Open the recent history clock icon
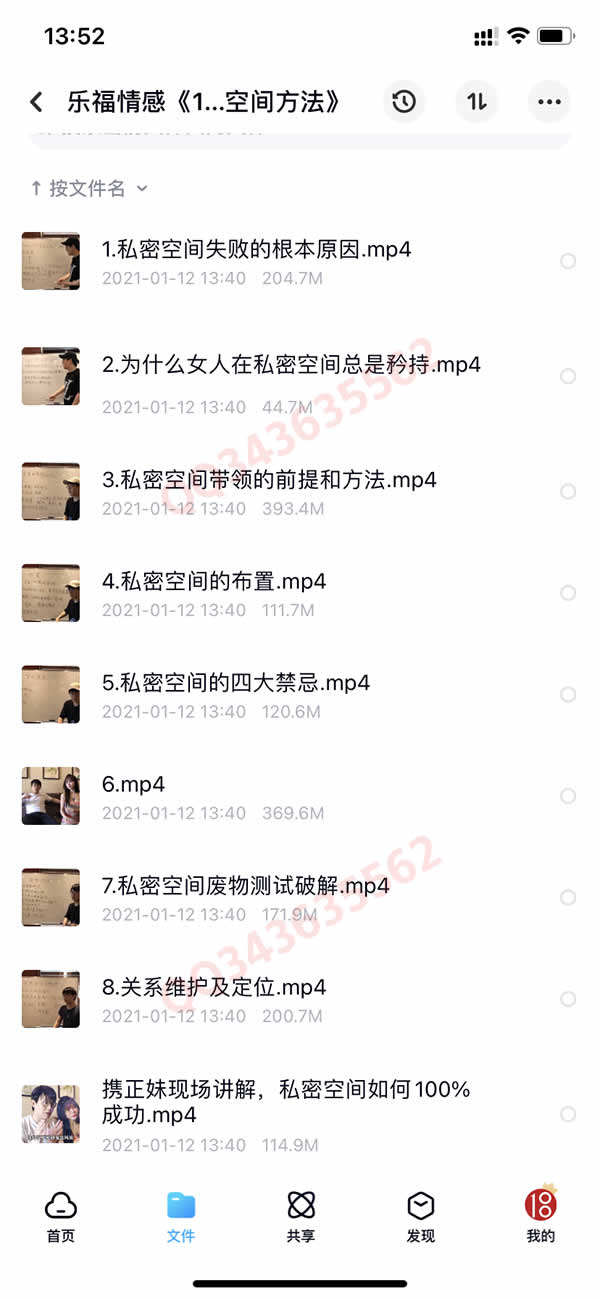This screenshot has height=1299, width=600. (x=404, y=101)
